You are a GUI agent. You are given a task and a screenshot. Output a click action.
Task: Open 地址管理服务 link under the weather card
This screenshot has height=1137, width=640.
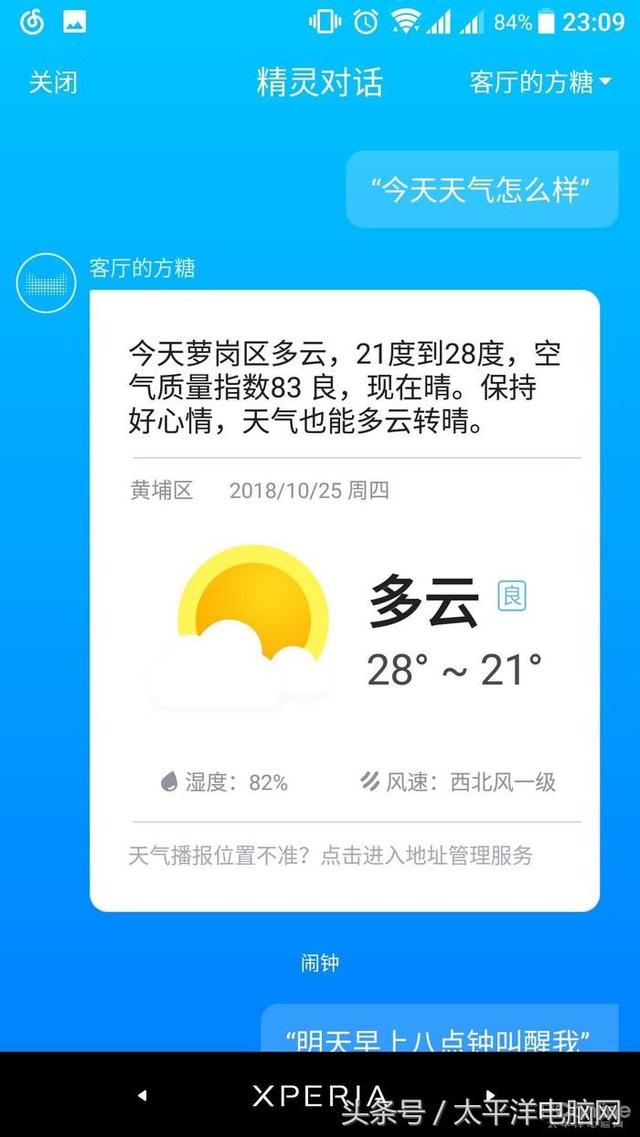tap(331, 855)
